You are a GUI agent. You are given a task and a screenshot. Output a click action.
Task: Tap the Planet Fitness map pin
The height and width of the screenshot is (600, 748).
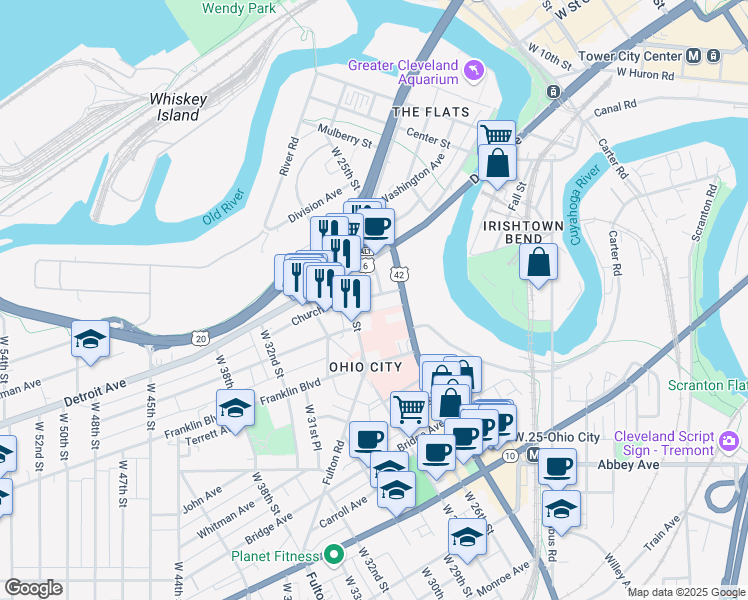click(x=333, y=555)
